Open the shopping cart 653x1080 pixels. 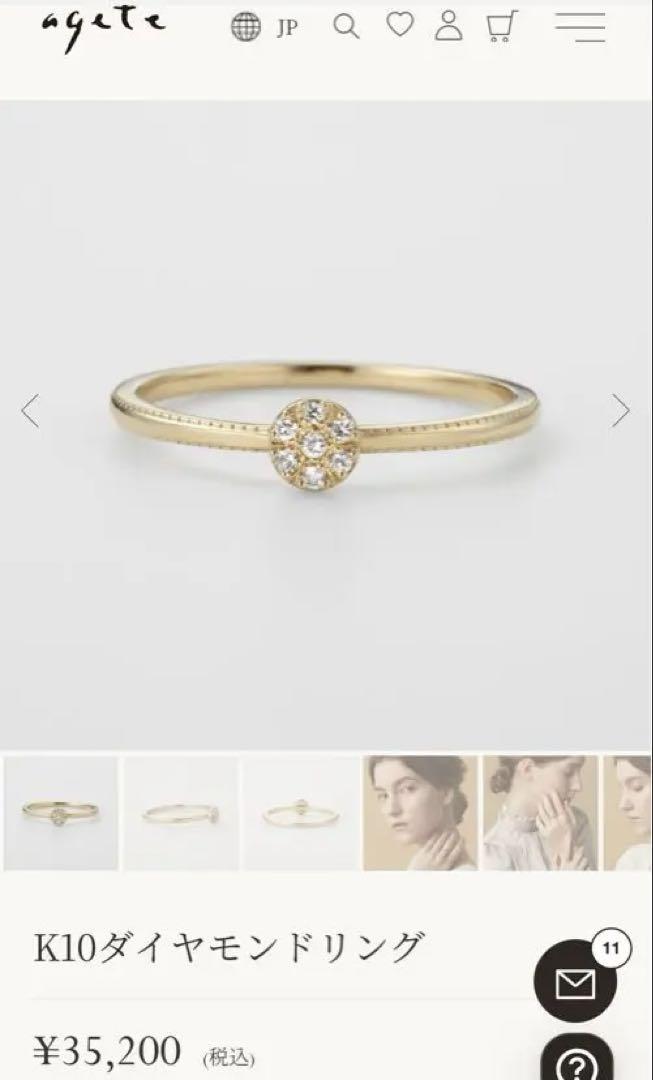pyautogui.click(x=501, y=26)
